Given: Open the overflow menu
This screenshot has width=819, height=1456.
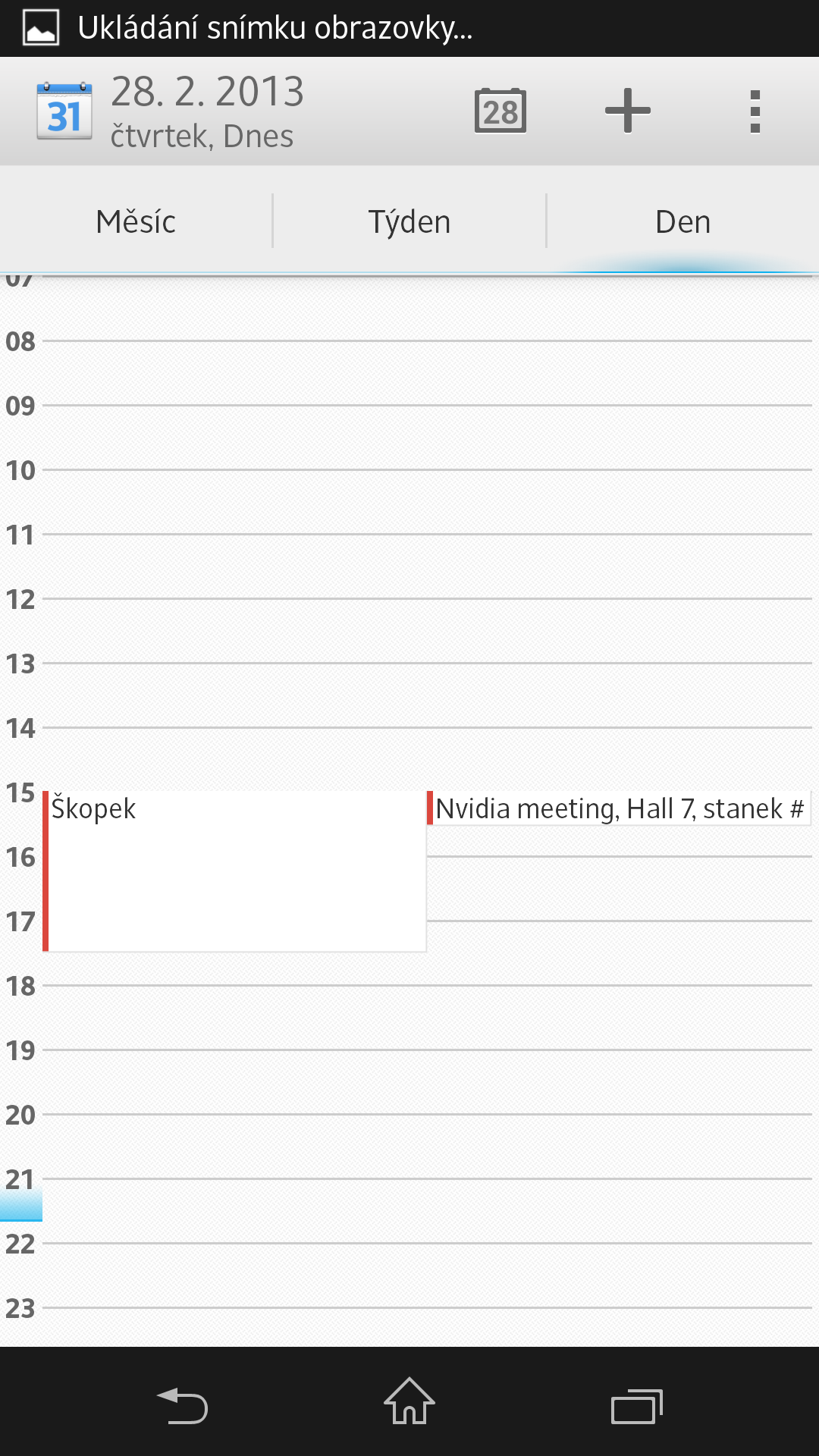Looking at the screenshot, I should click(755, 111).
